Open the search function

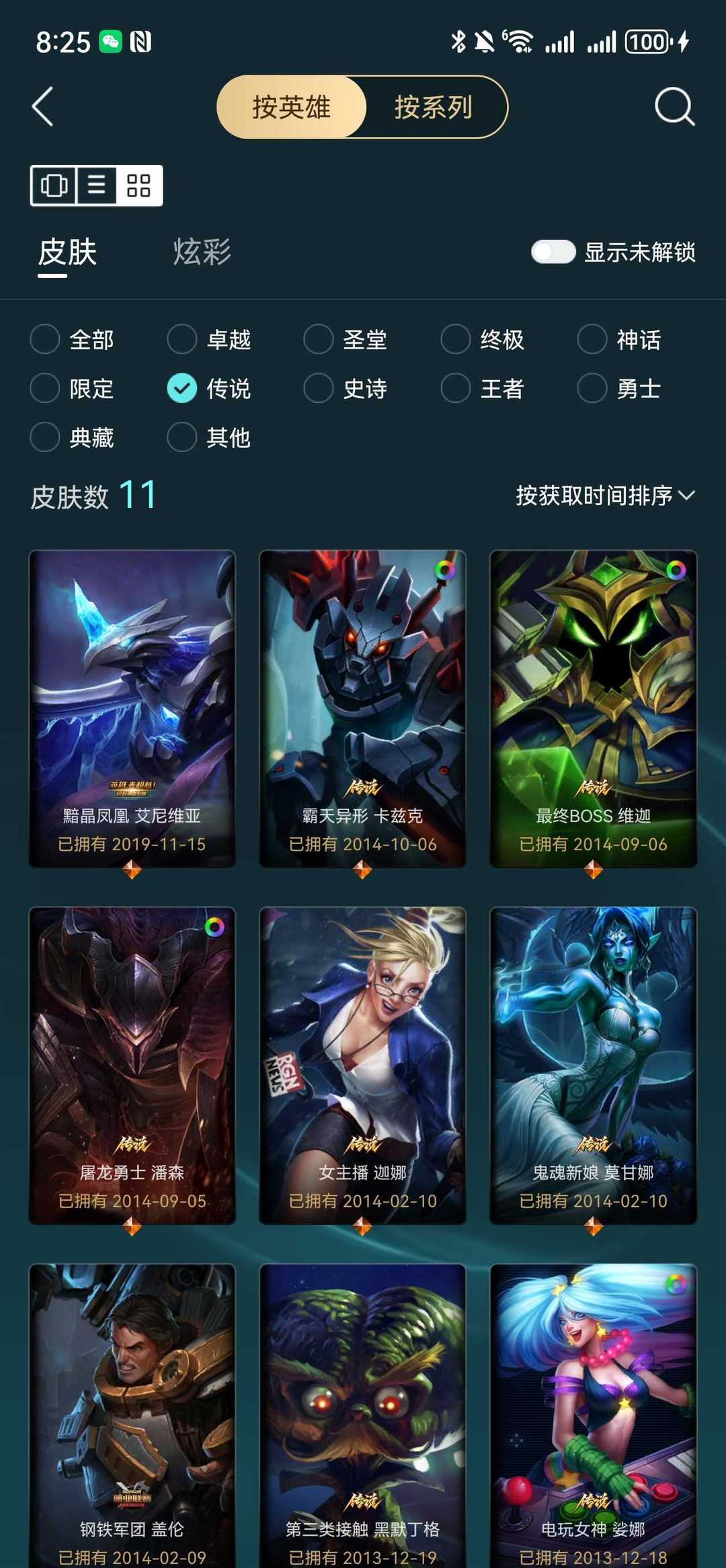pos(676,107)
